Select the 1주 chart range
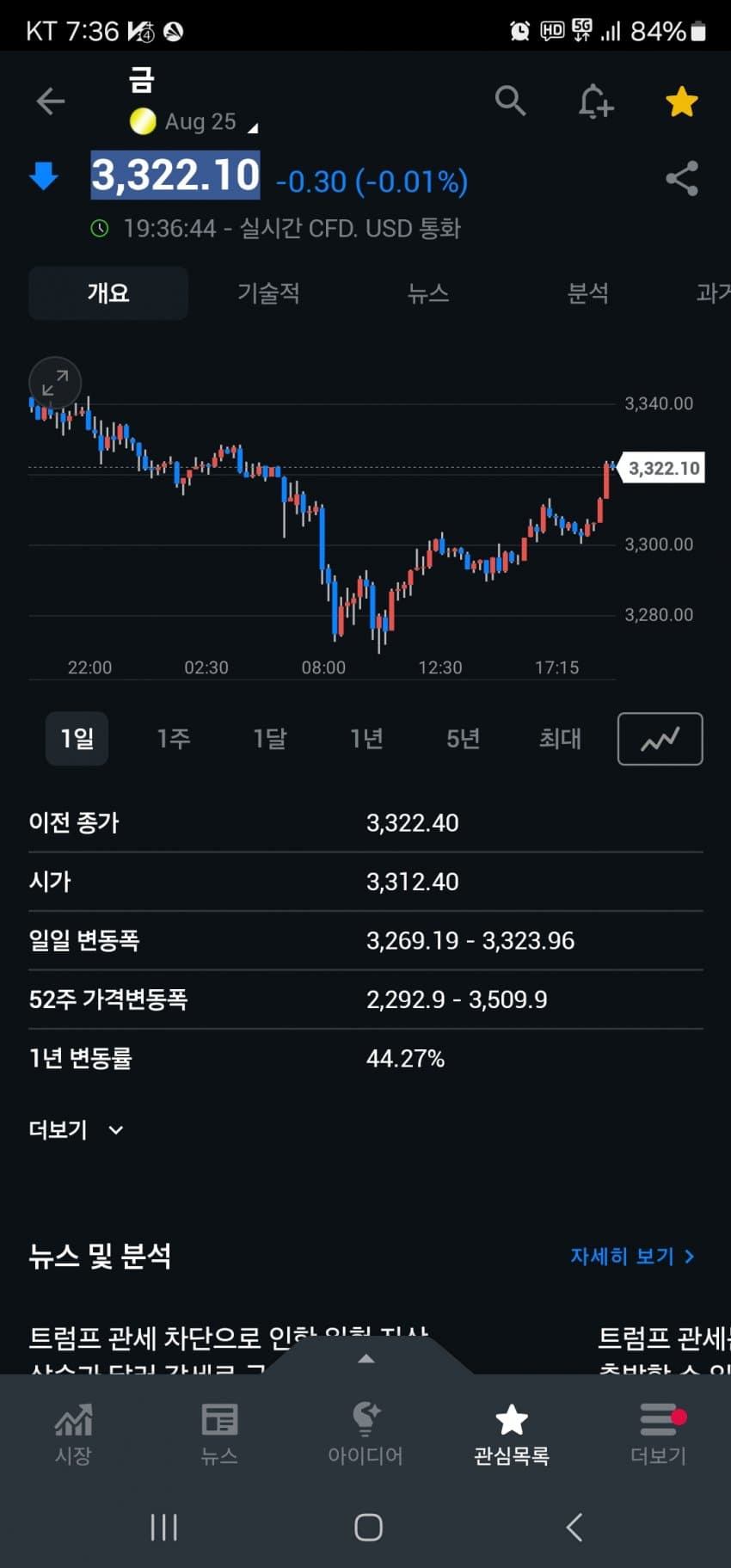 (173, 738)
